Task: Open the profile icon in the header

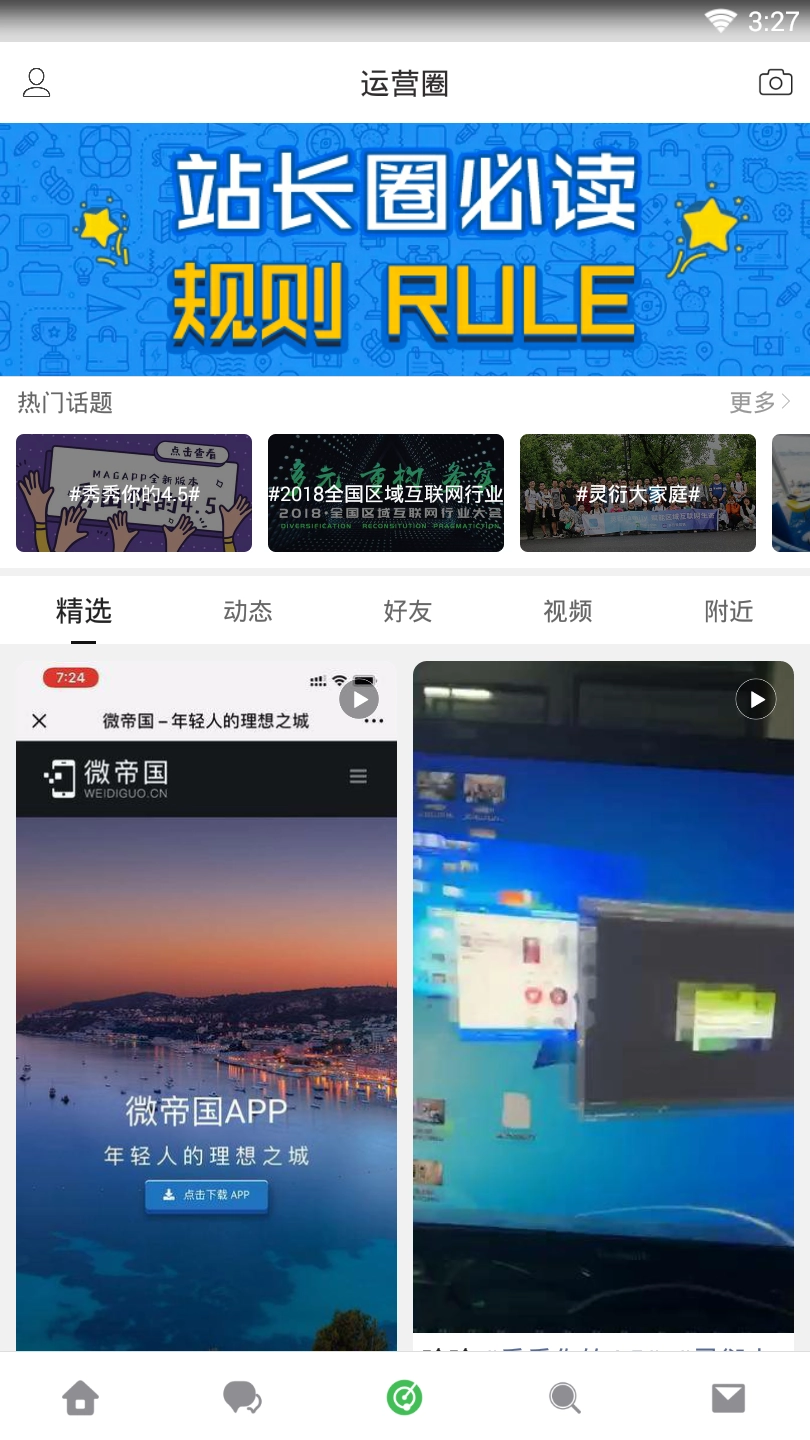Action: 37,83
